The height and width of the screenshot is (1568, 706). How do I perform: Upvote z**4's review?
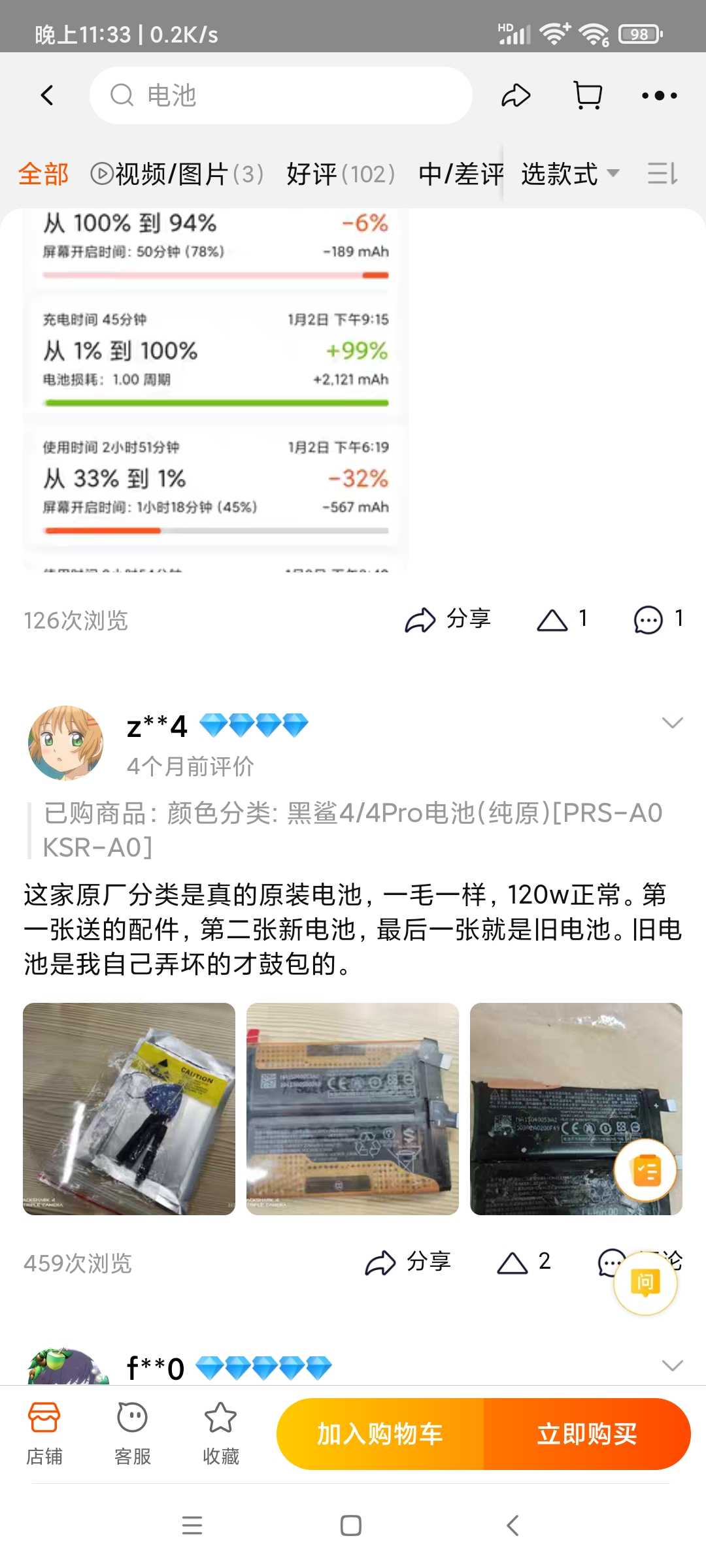(x=524, y=1262)
